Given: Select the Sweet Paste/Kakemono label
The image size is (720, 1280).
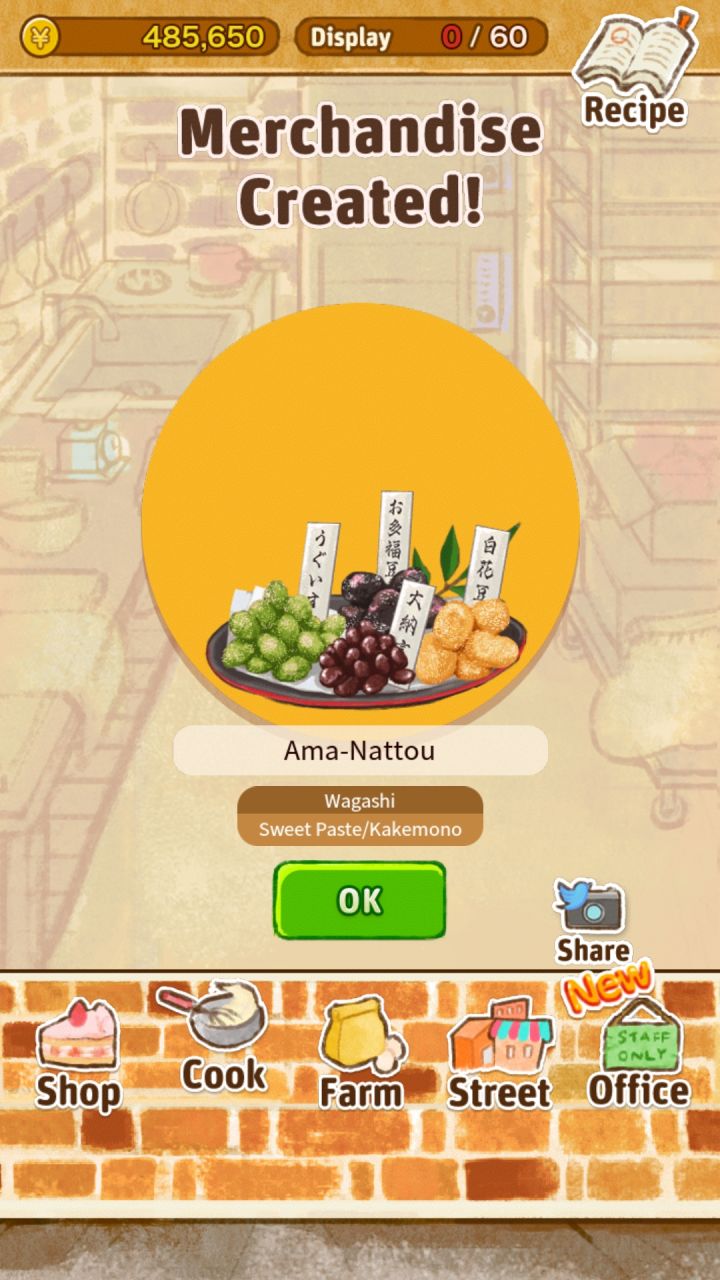Looking at the screenshot, I should 360,828.
